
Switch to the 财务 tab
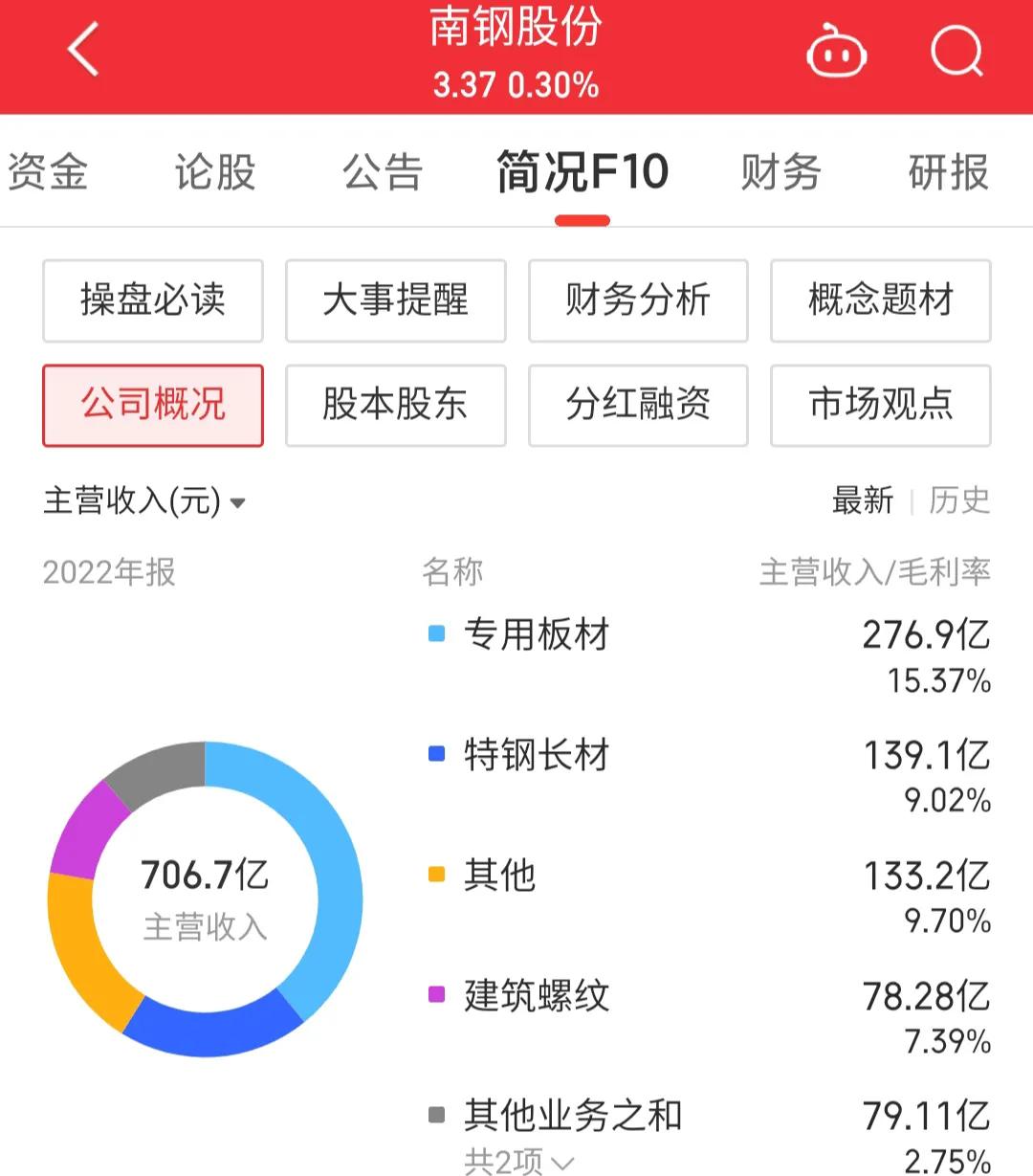pos(780,174)
